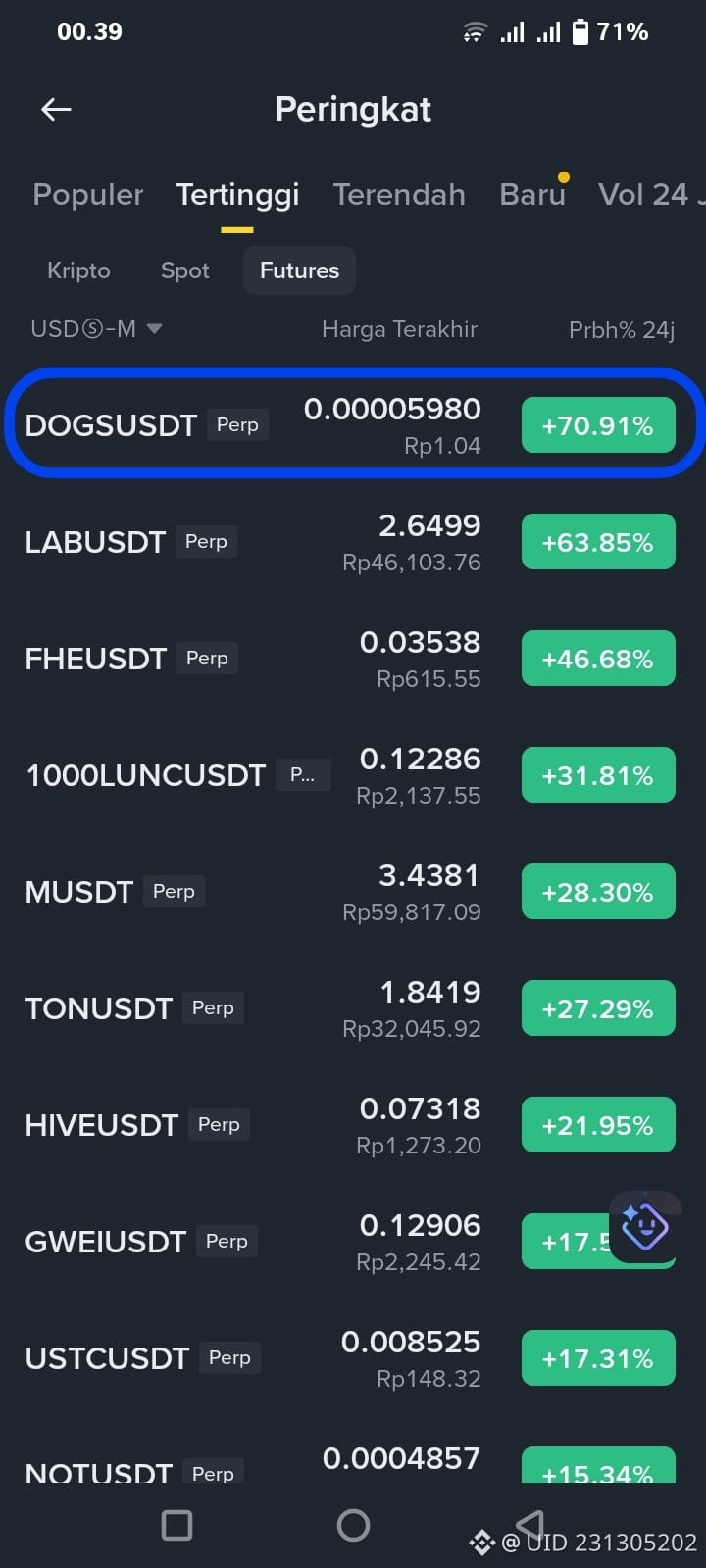Open recent apps from navigation bar
Screen dimensions: 706x1568
click(x=176, y=1525)
